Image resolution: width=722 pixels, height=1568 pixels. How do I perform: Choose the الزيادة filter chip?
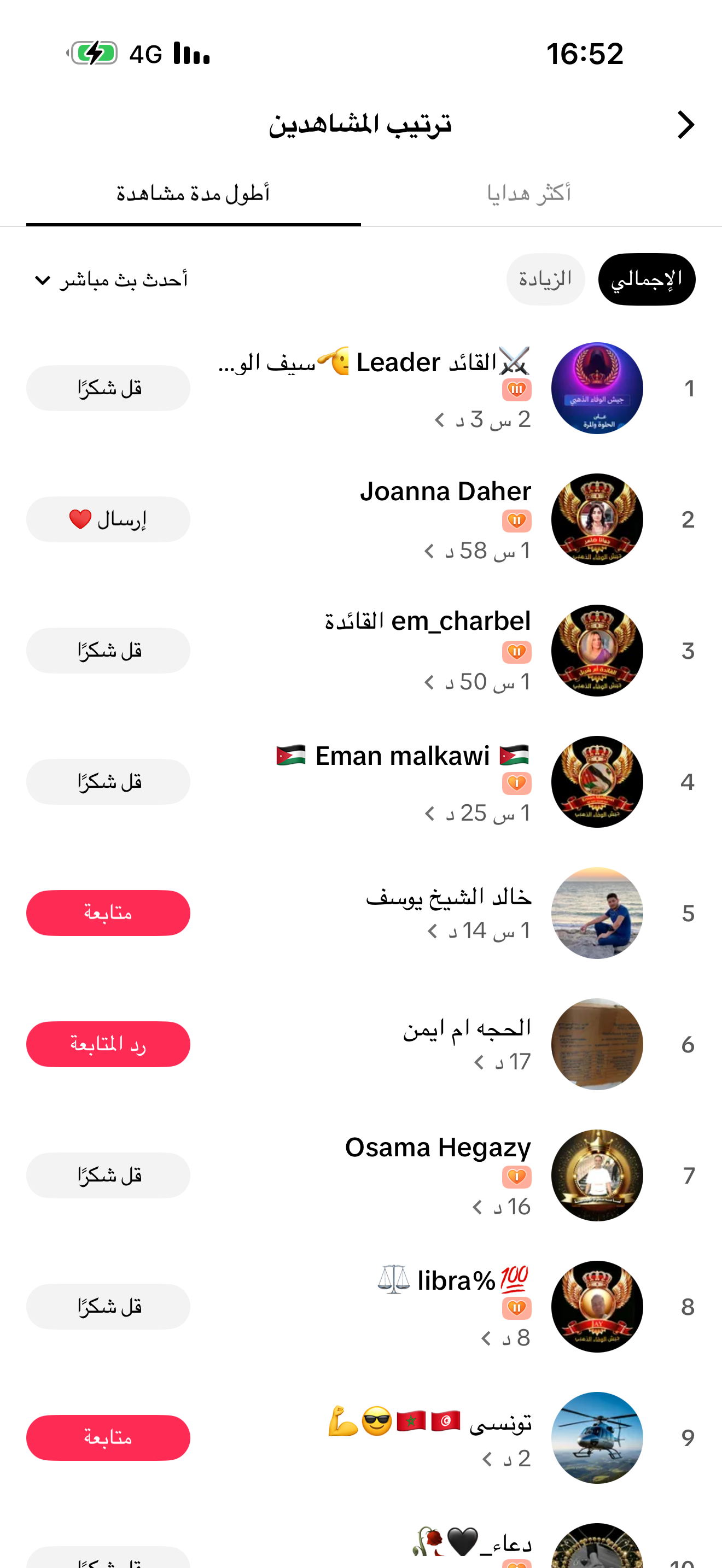tap(545, 279)
